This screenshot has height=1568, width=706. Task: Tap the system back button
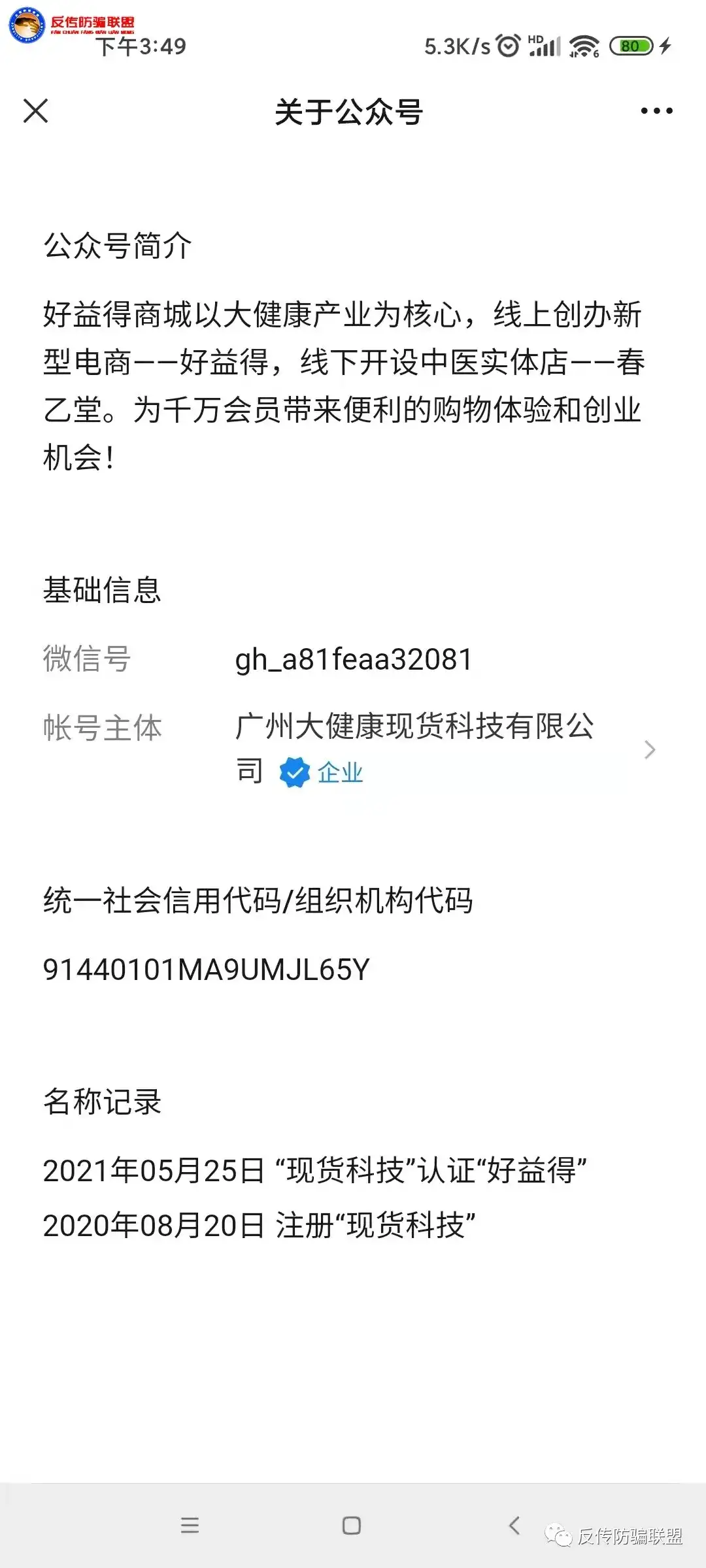(514, 1526)
